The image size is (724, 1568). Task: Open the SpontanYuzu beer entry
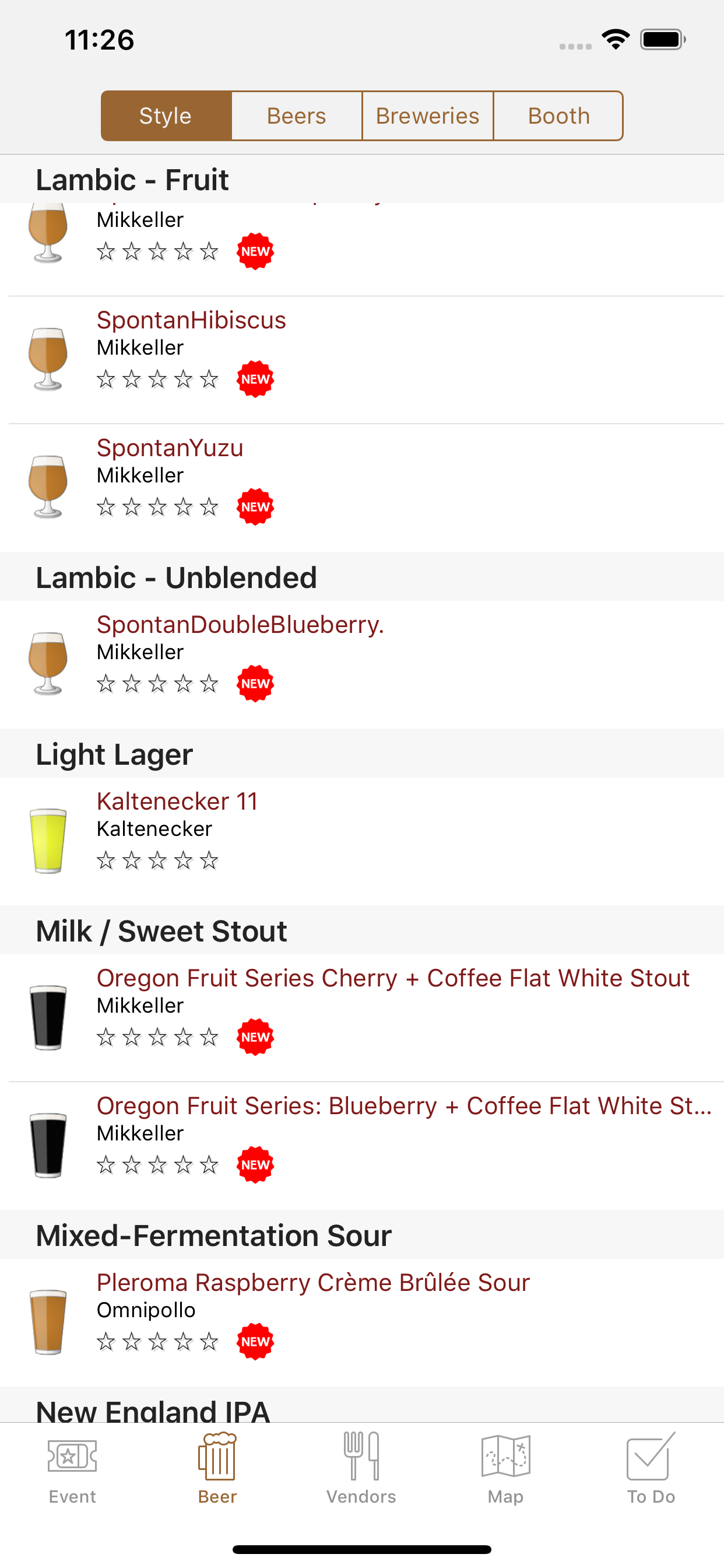click(x=362, y=488)
